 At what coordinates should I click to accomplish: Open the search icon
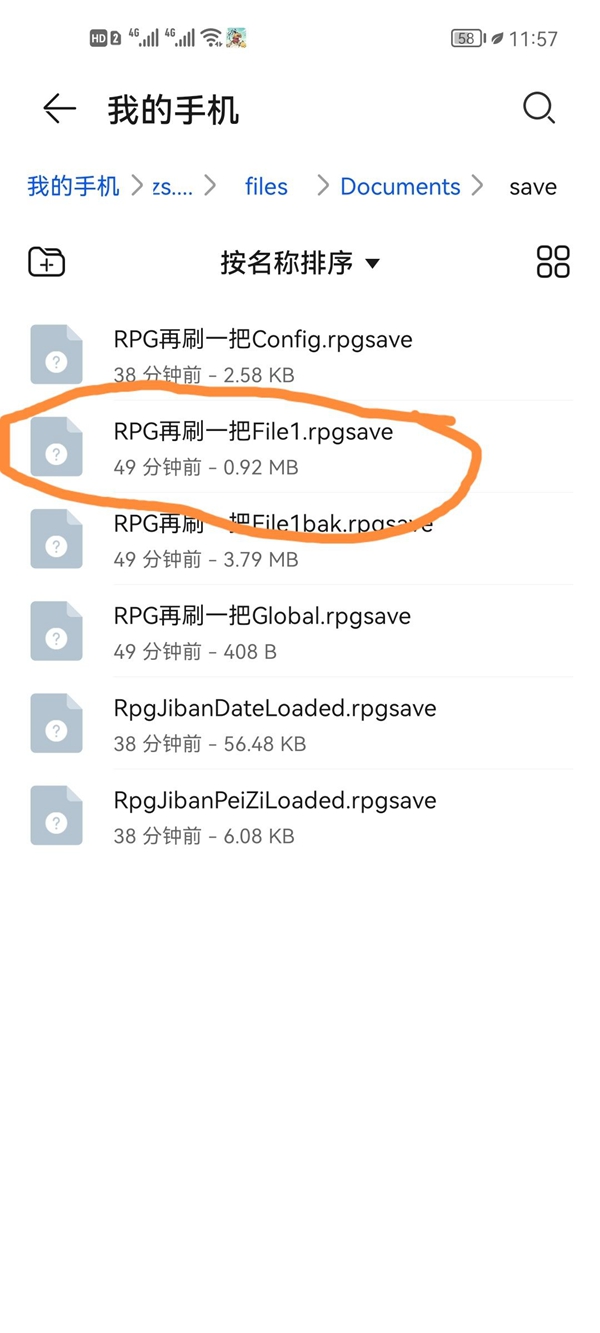point(539,108)
